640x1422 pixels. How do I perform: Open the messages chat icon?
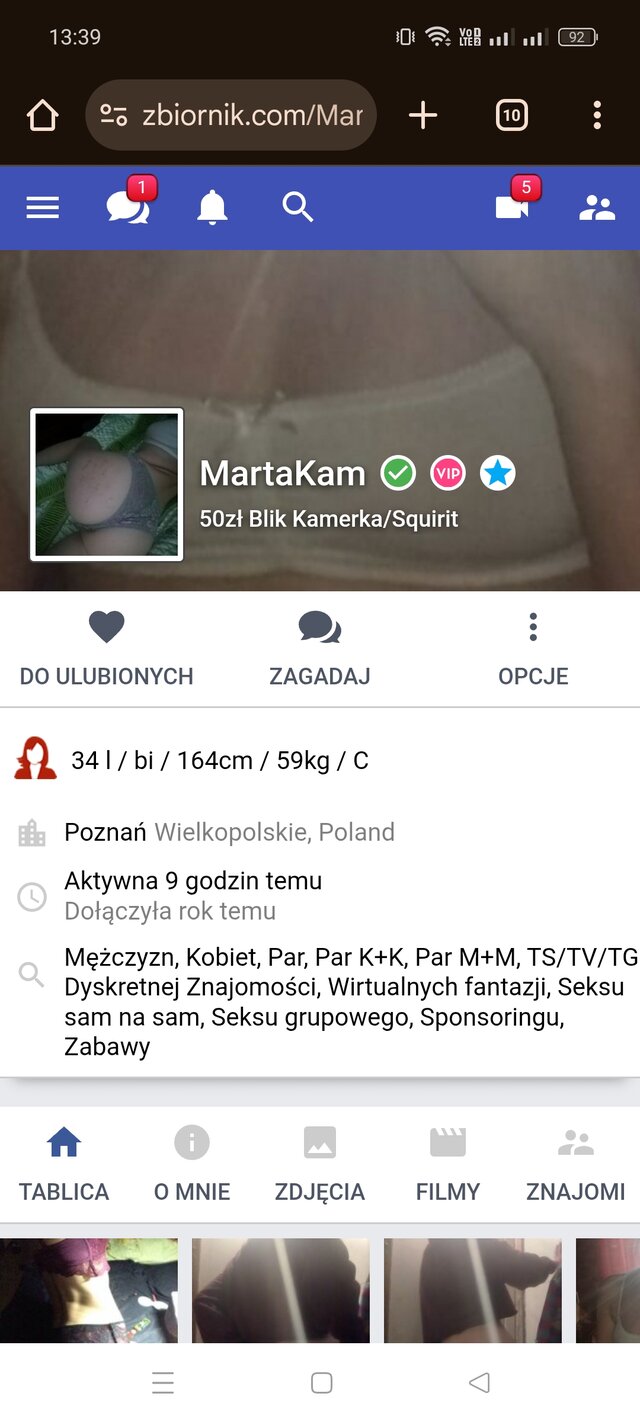click(x=128, y=207)
